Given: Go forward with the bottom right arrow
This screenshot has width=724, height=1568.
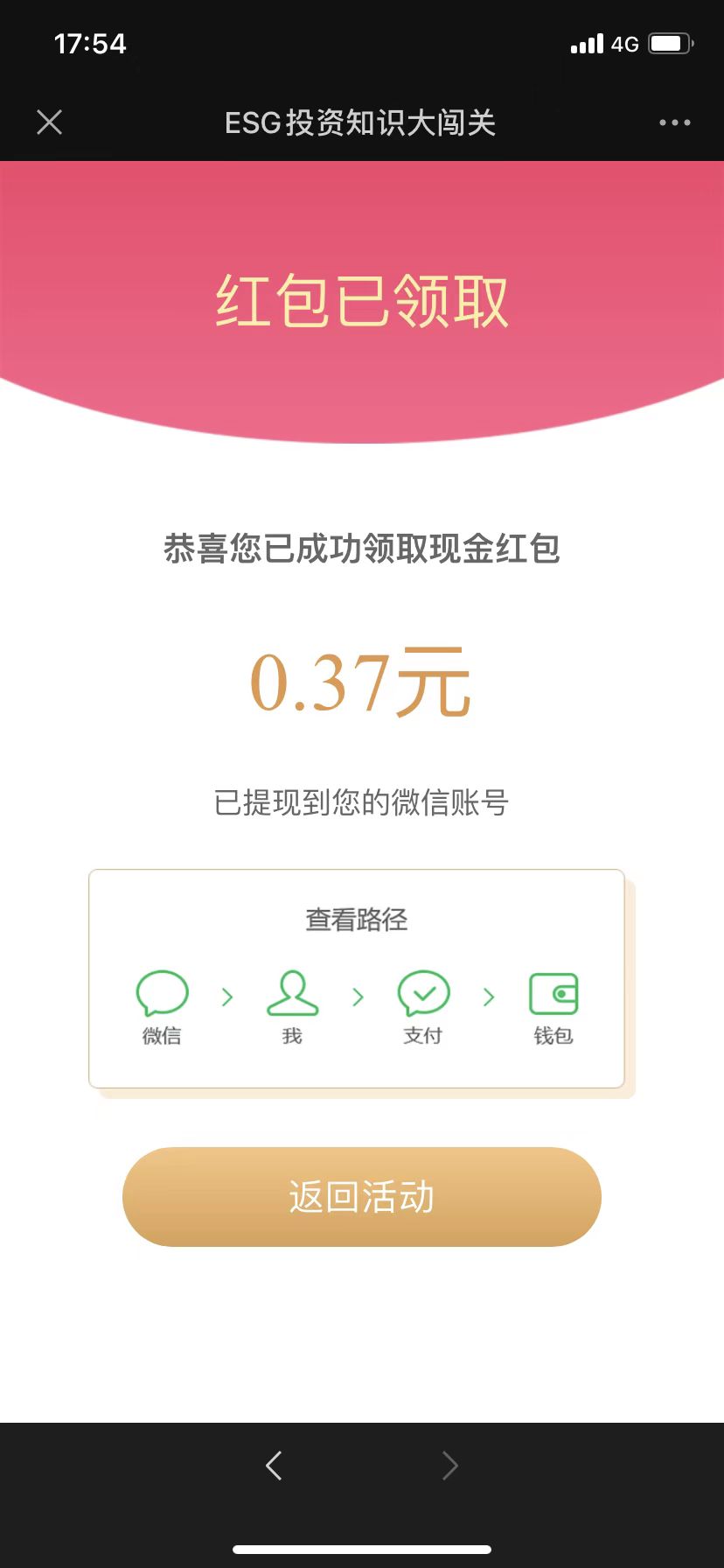Looking at the screenshot, I should (449, 1465).
